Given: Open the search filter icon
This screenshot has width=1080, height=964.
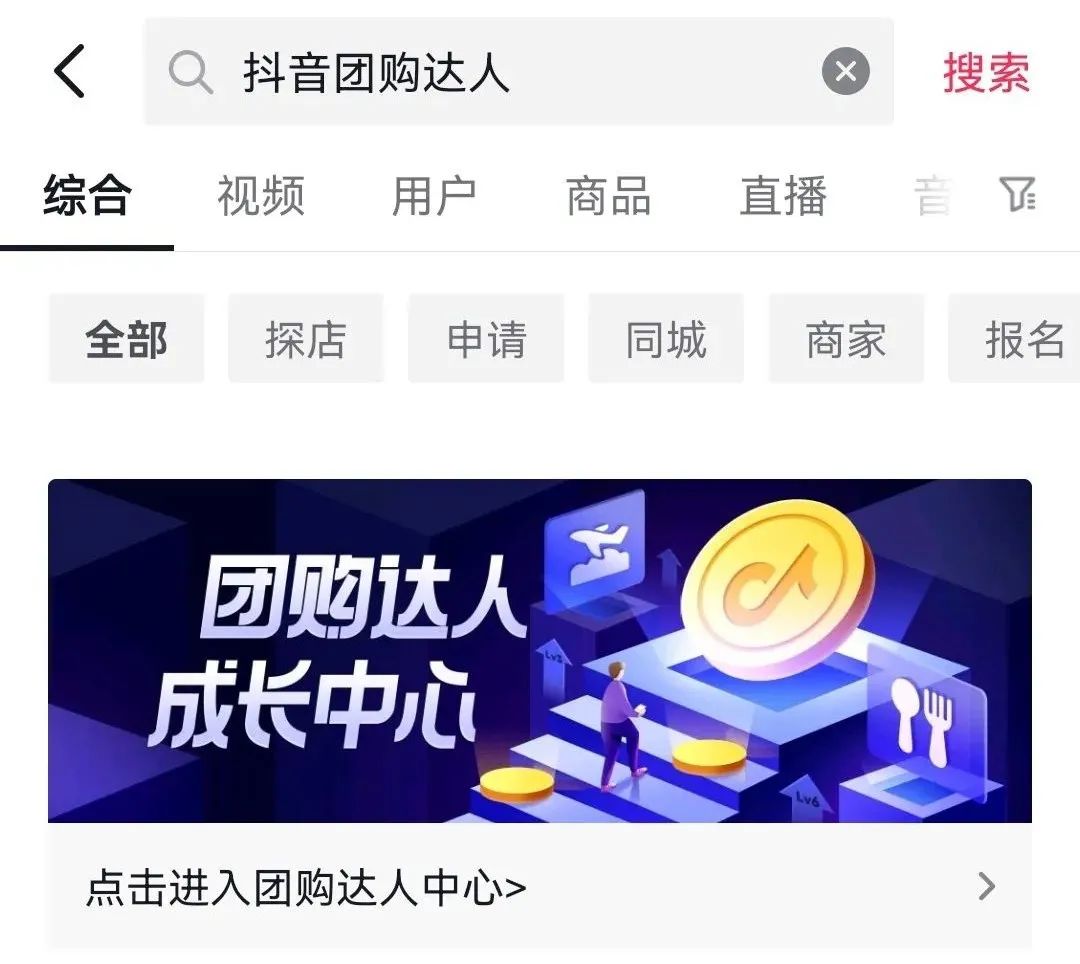Looking at the screenshot, I should (x=1018, y=194).
